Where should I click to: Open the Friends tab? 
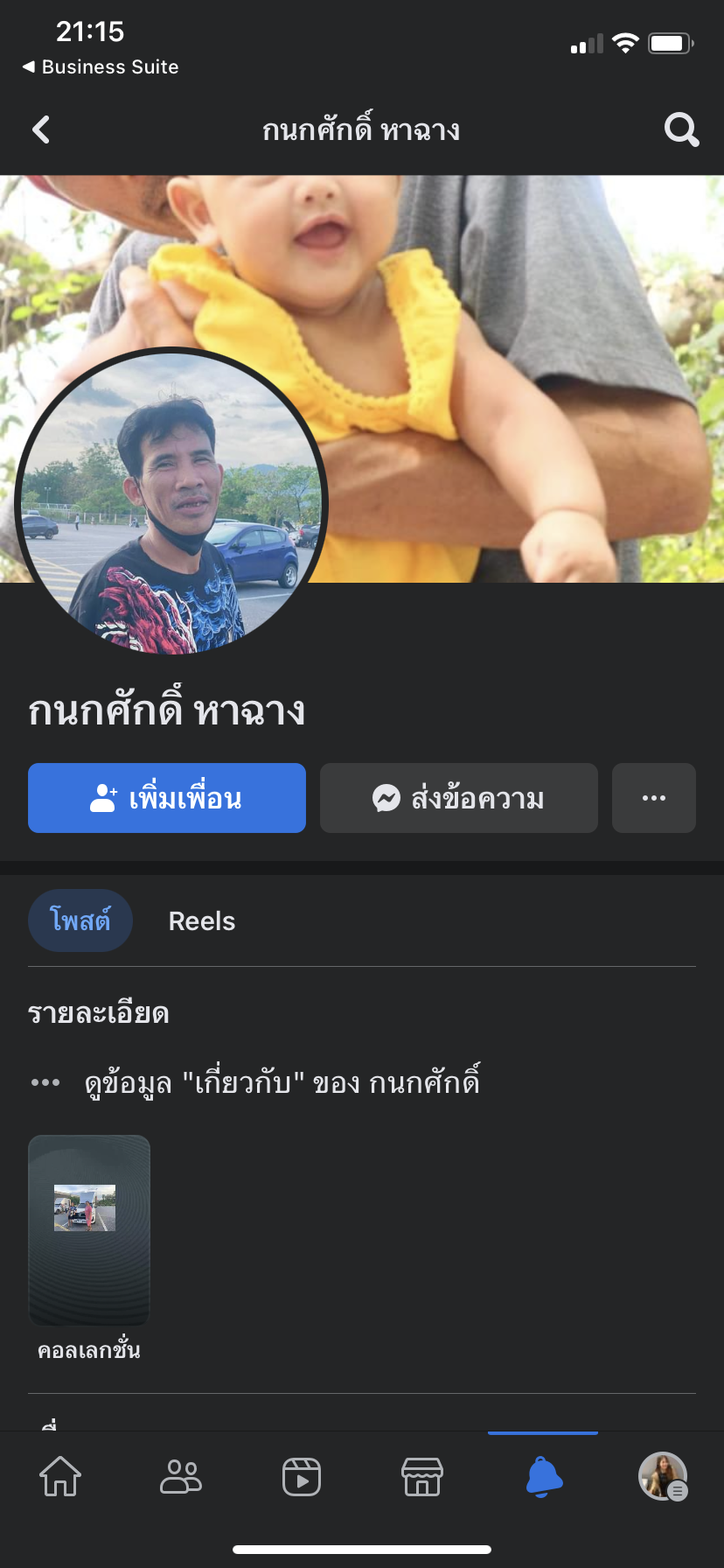(x=181, y=1477)
